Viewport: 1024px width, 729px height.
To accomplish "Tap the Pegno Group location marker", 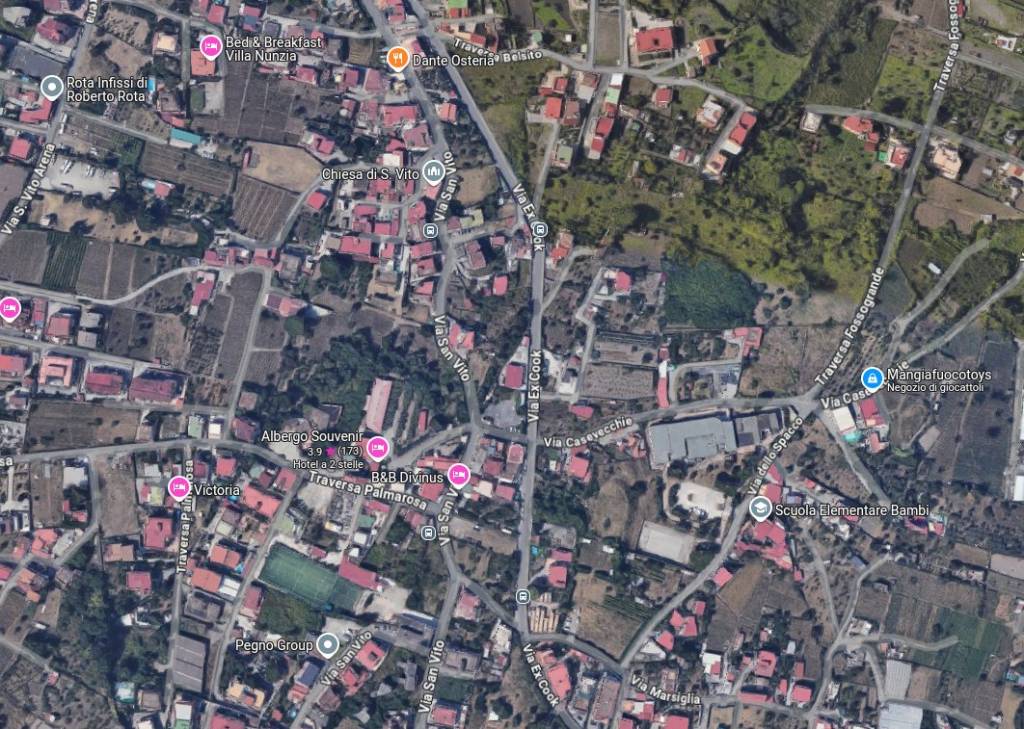I will coord(328,644).
